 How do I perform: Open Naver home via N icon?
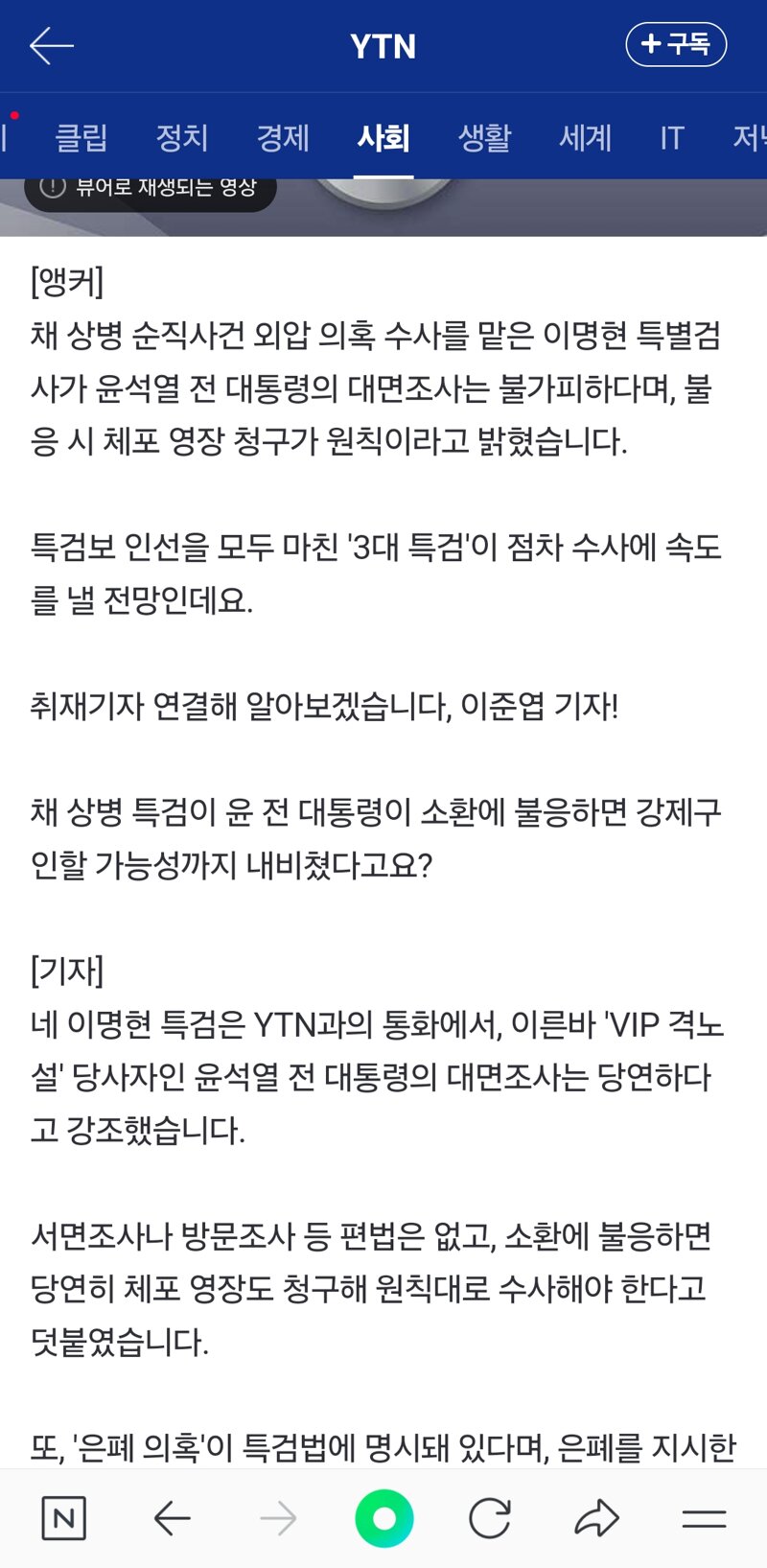64,1518
